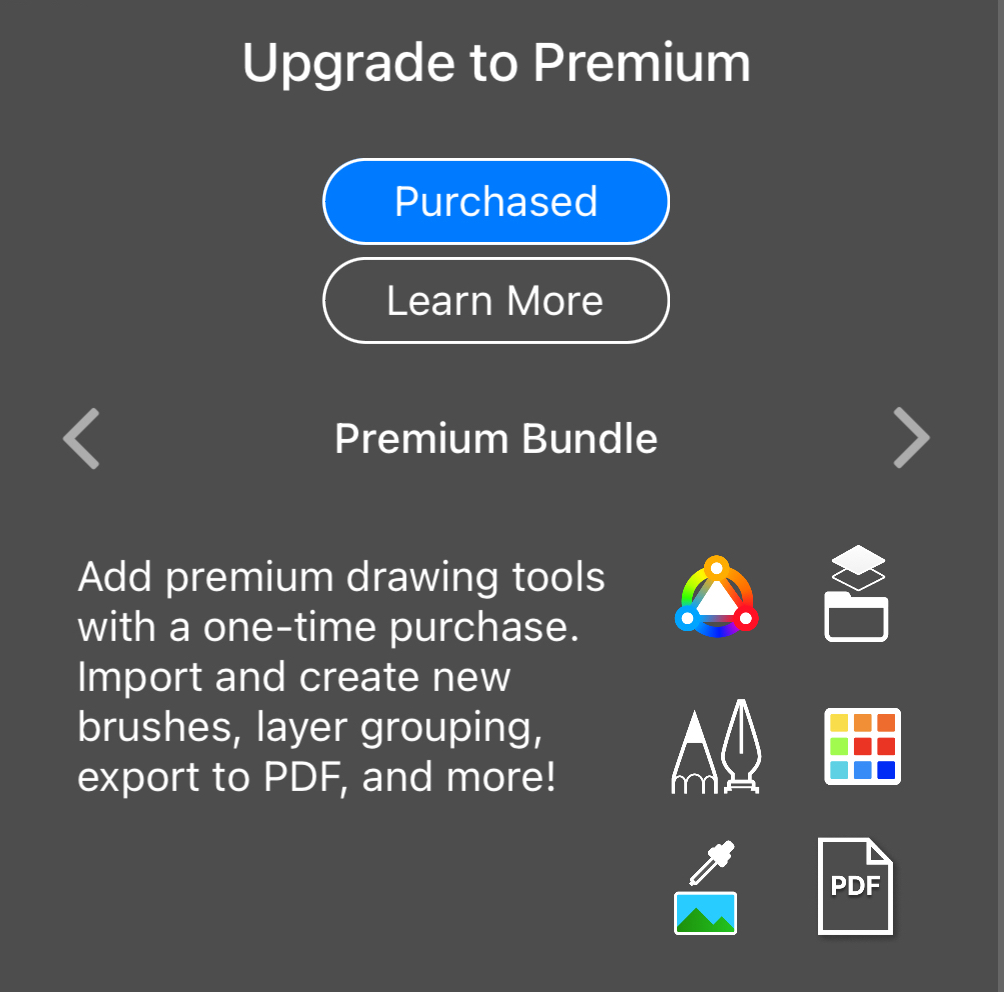Show the next bundle with right arrow
Viewport: 1004px width, 992px height.
[x=911, y=438]
